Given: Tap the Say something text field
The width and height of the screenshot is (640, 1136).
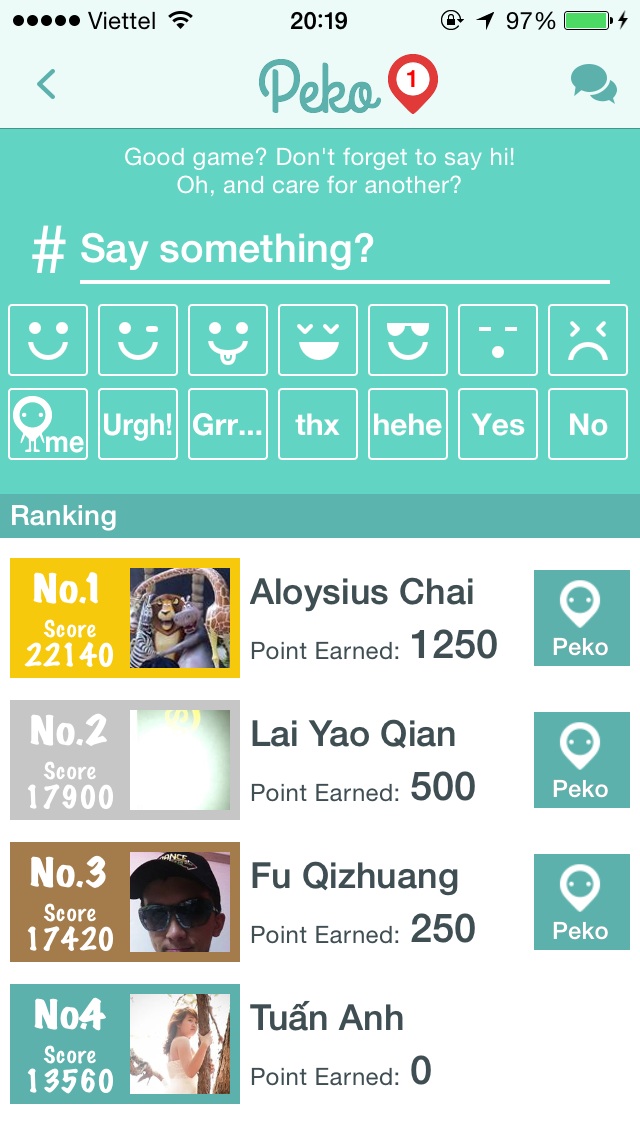Looking at the screenshot, I should point(344,249).
